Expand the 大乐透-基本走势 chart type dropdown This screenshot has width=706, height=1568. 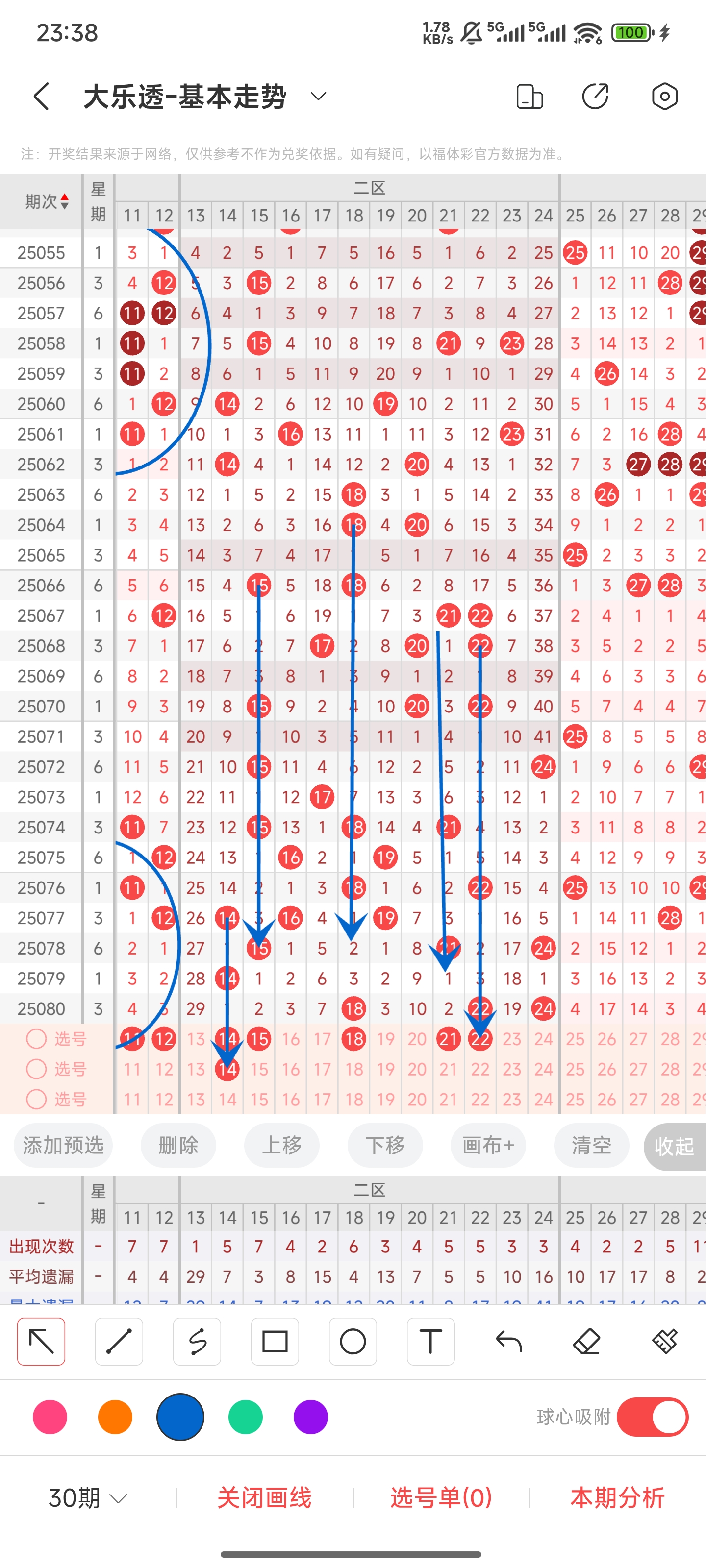coord(319,97)
